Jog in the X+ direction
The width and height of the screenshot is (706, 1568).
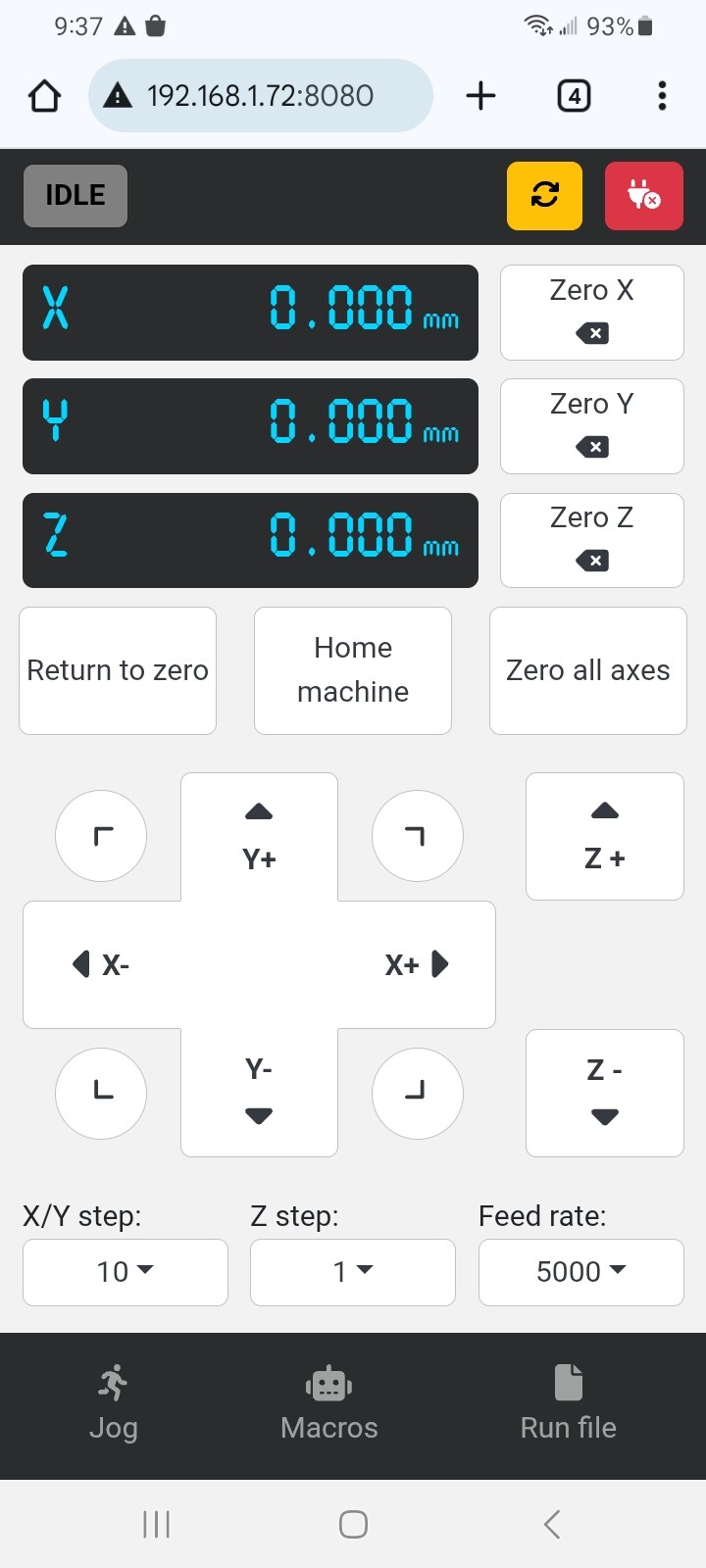(x=416, y=964)
